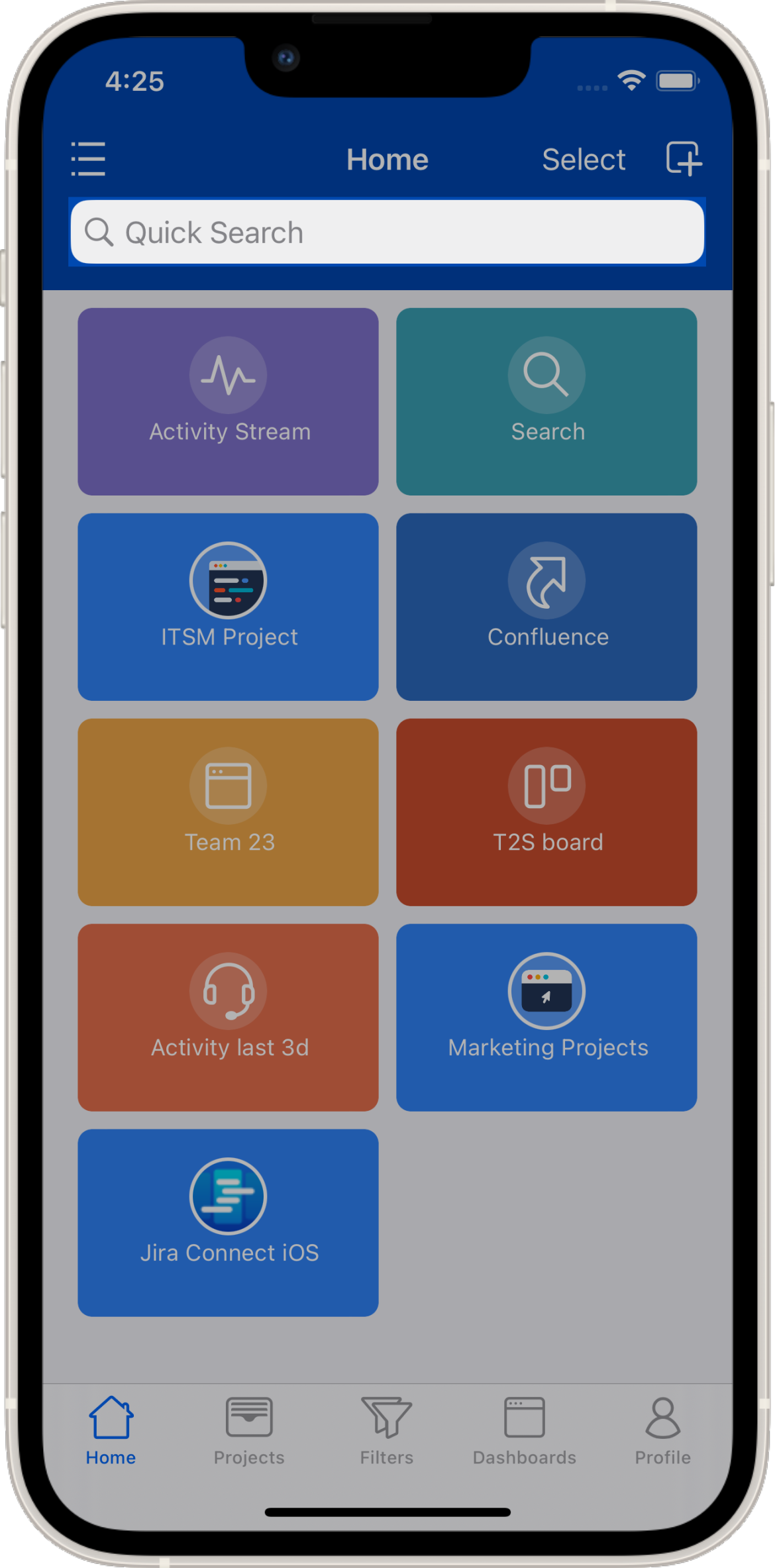Image resolution: width=775 pixels, height=1568 pixels.
Task: Open the Activity Stream tile
Action: point(229,401)
